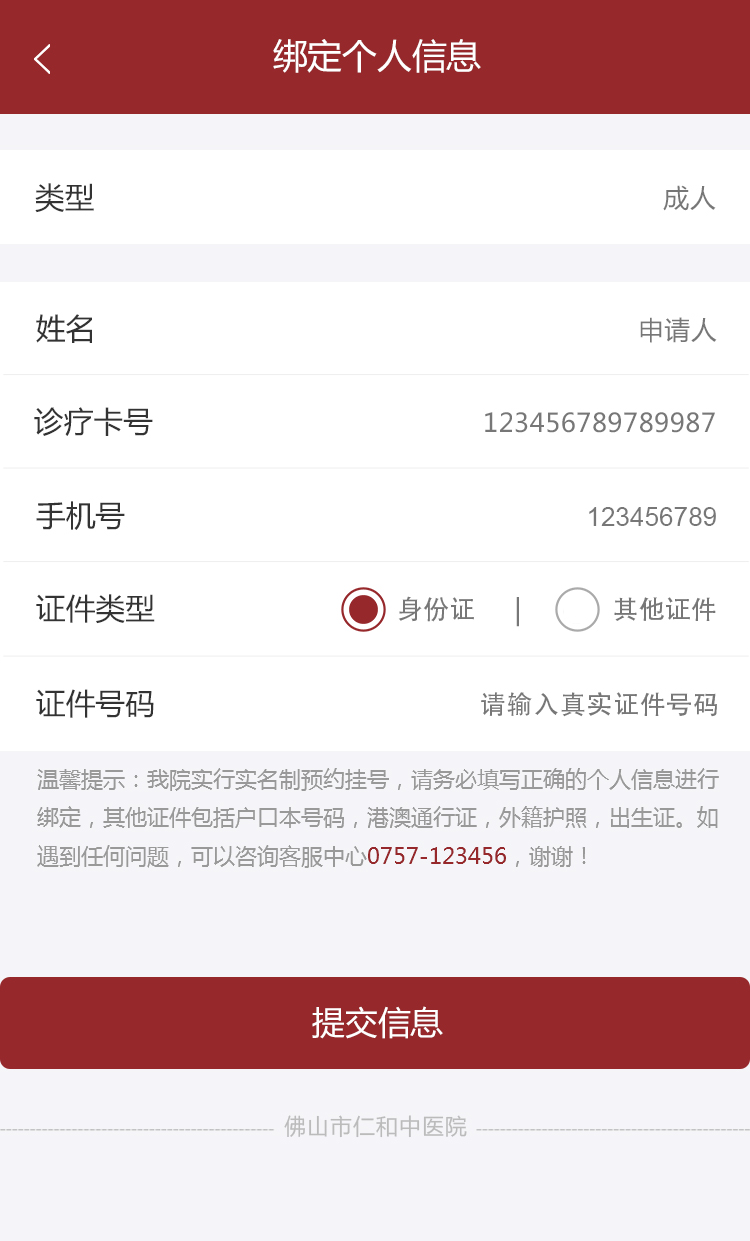Submit the form with 提交信息
750x1241 pixels.
pyautogui.click(x=375, y=1023)
